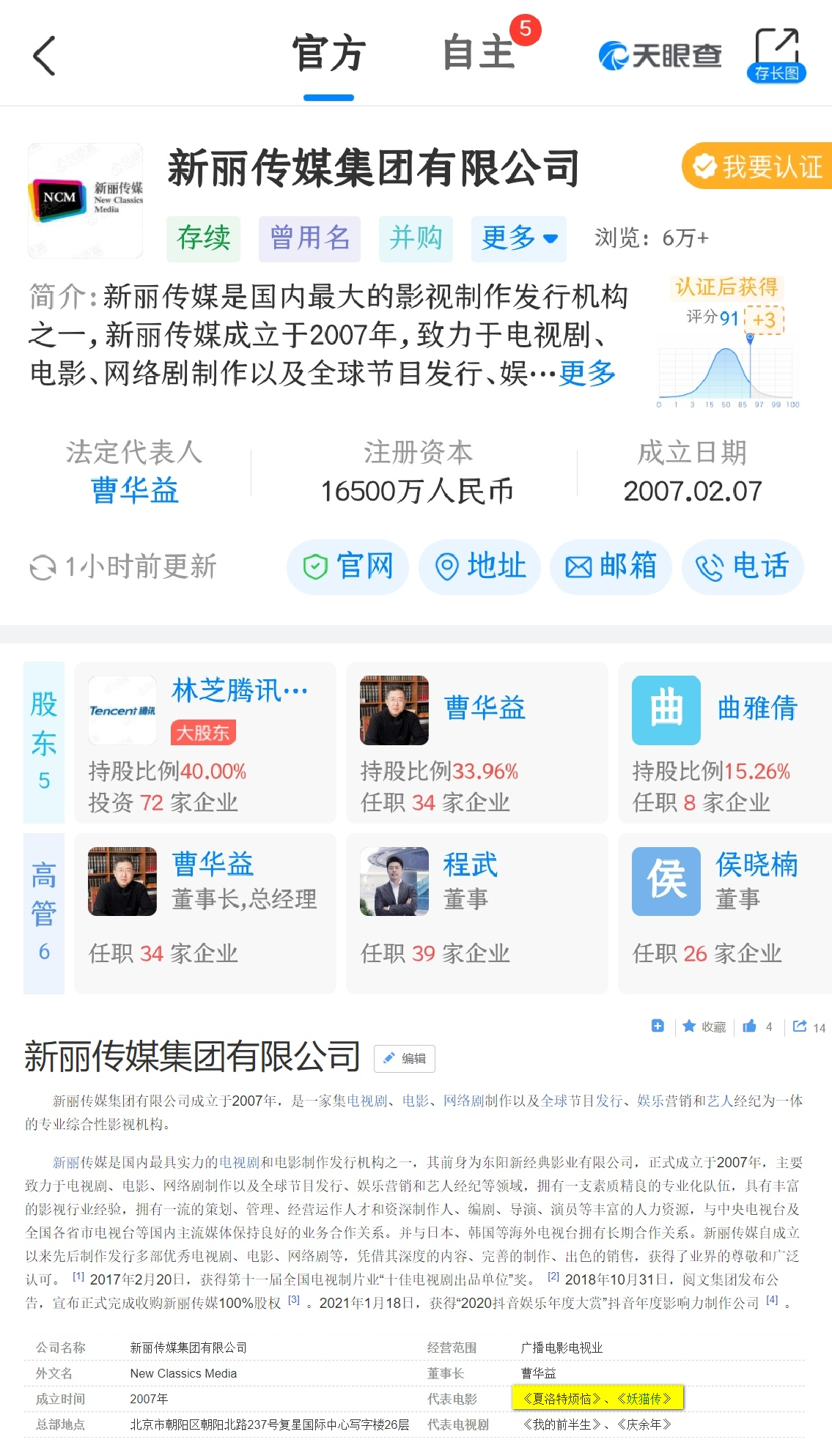Open the 并购 tag
832x1456 pixels.
pos(416,238)
